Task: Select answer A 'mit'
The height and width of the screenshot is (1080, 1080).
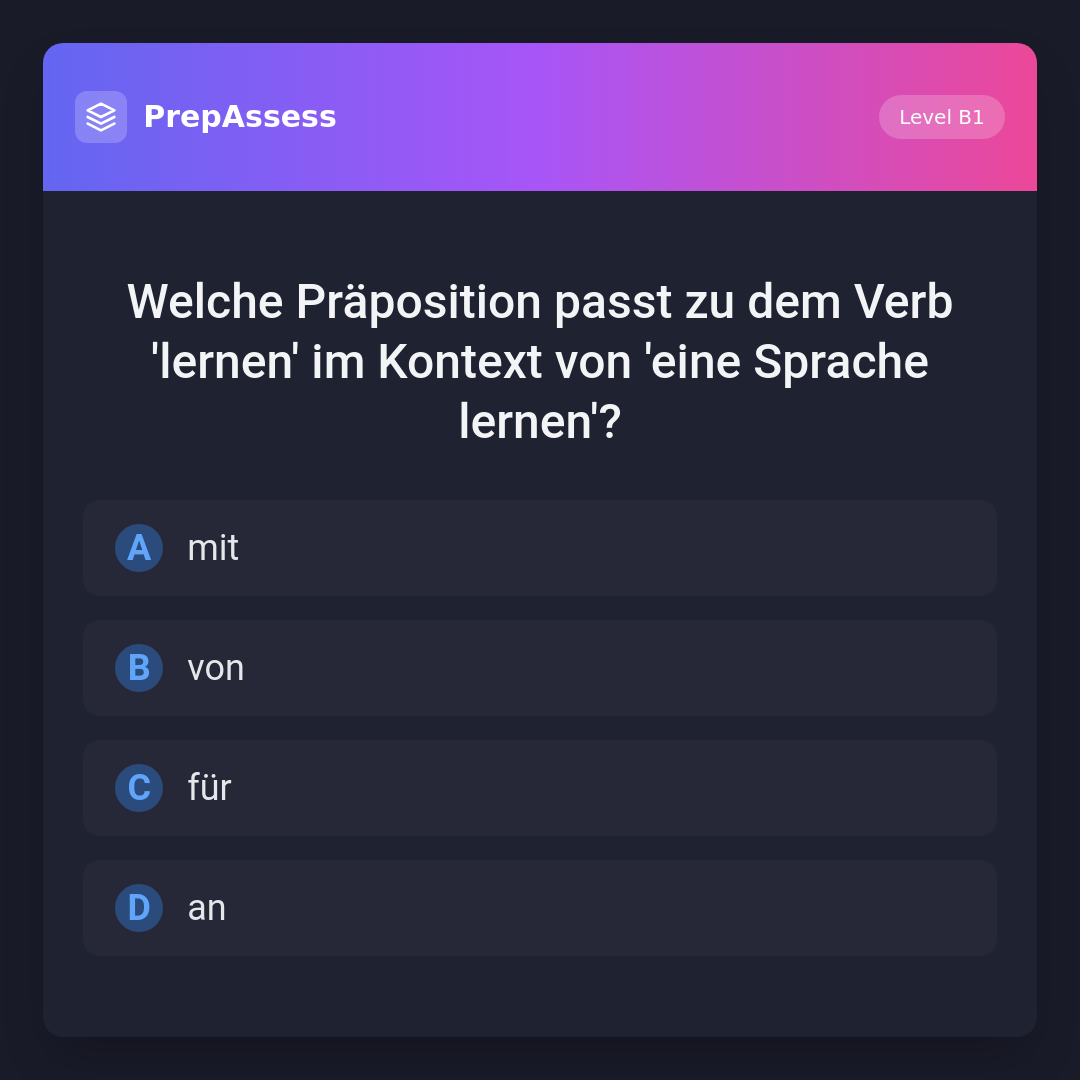Action: pyautogui.click(x=540, y=548)
